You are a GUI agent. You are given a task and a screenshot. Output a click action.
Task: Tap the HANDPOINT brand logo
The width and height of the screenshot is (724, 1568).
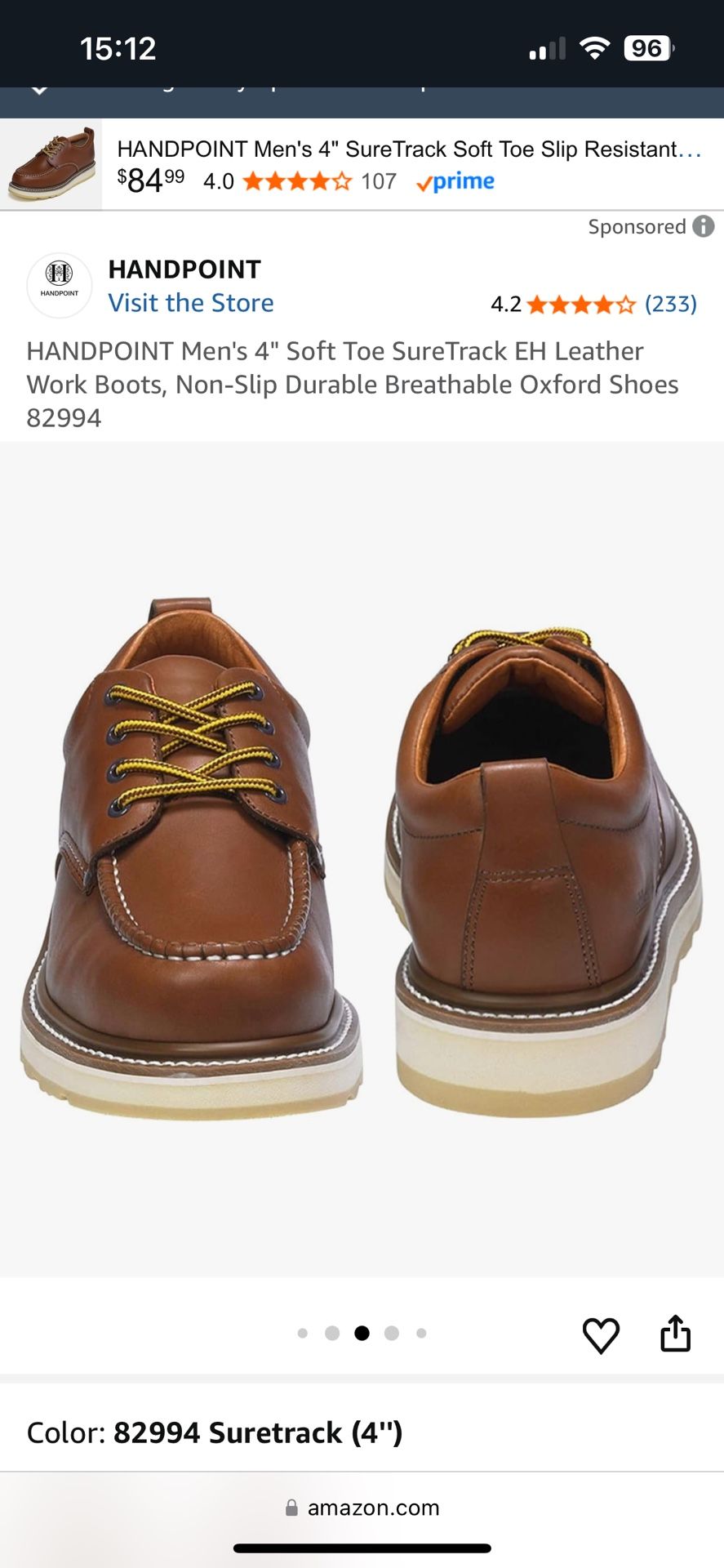click(x=60, y=285)
